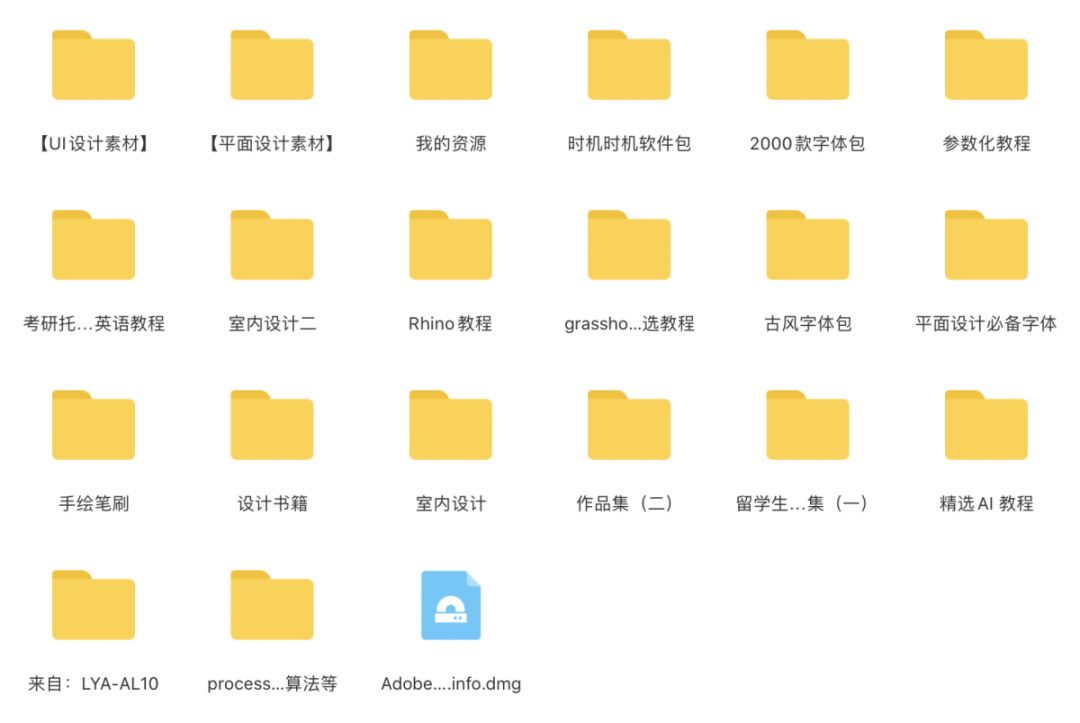Open the 2000款字体包 folder
Viewport: 1080px width, 723px height.
pos(807,66)
